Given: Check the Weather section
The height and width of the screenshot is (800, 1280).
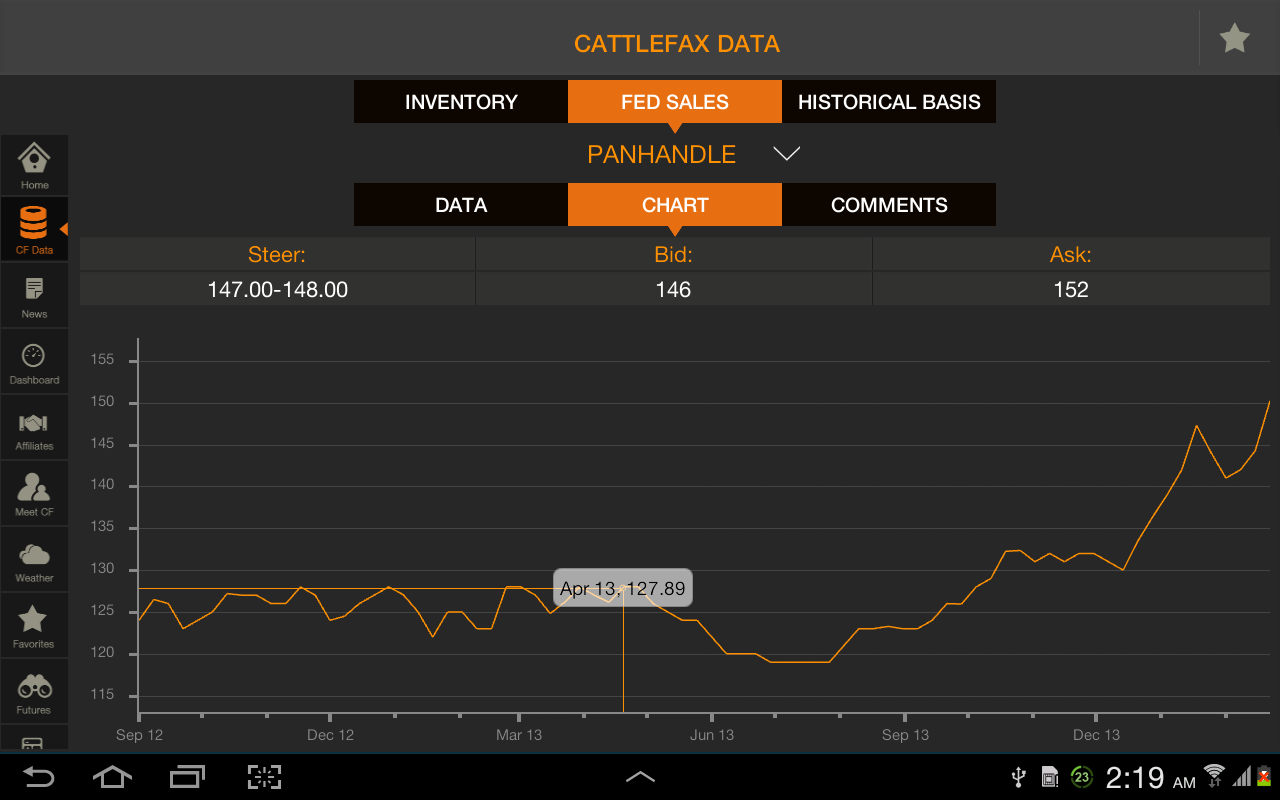Looking at the screenshot, I should [34, 560].
